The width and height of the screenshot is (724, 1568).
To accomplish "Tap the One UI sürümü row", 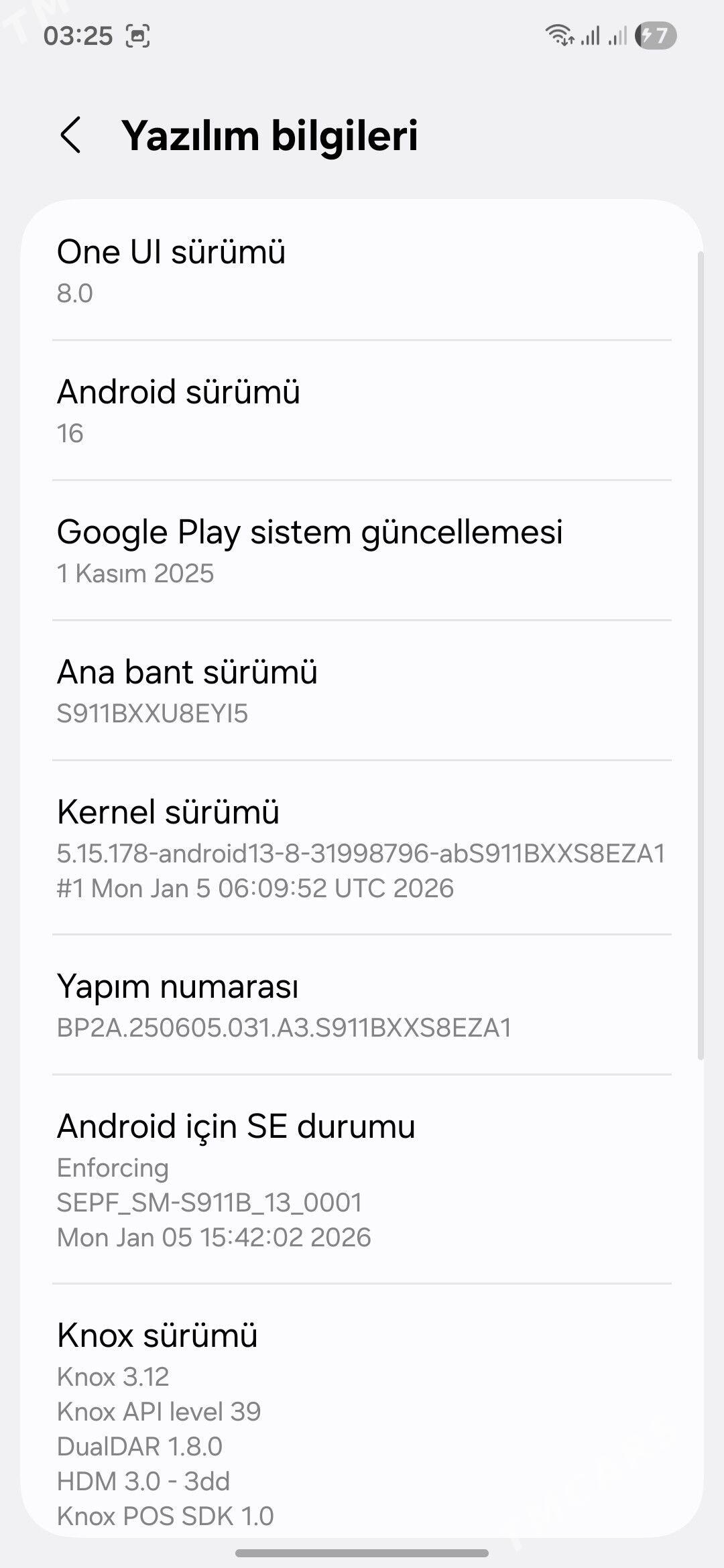I will click(362, 271).
